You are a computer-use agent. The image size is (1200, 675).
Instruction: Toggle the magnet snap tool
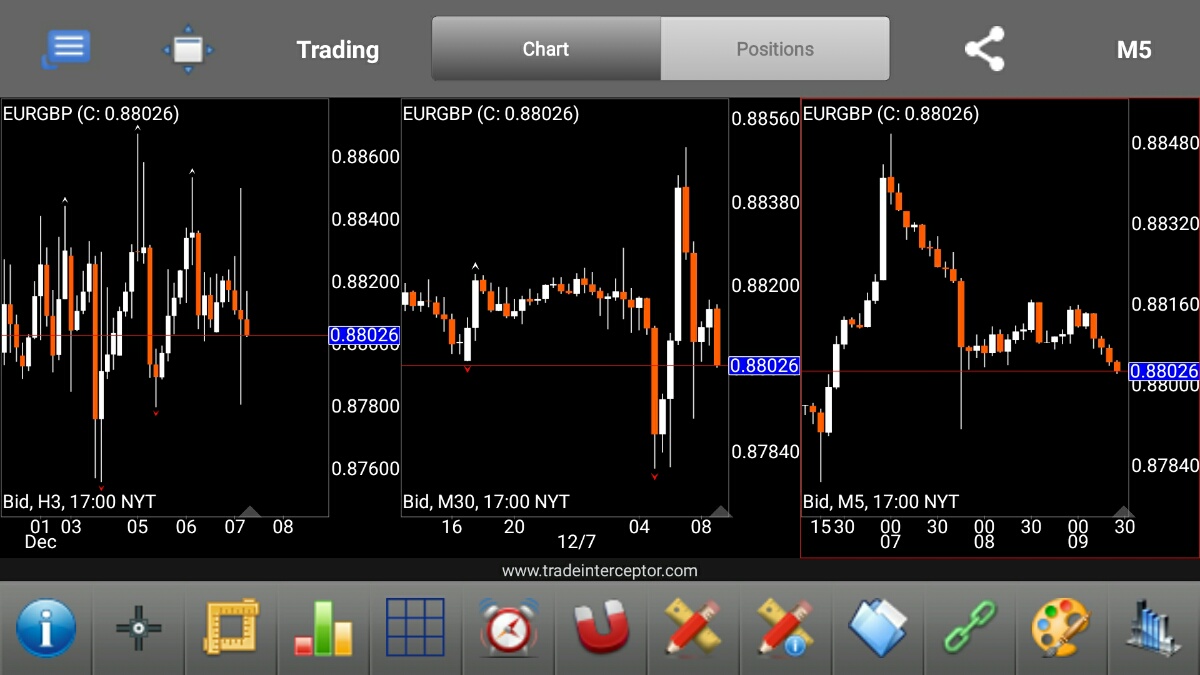click(x=601, y=628)
